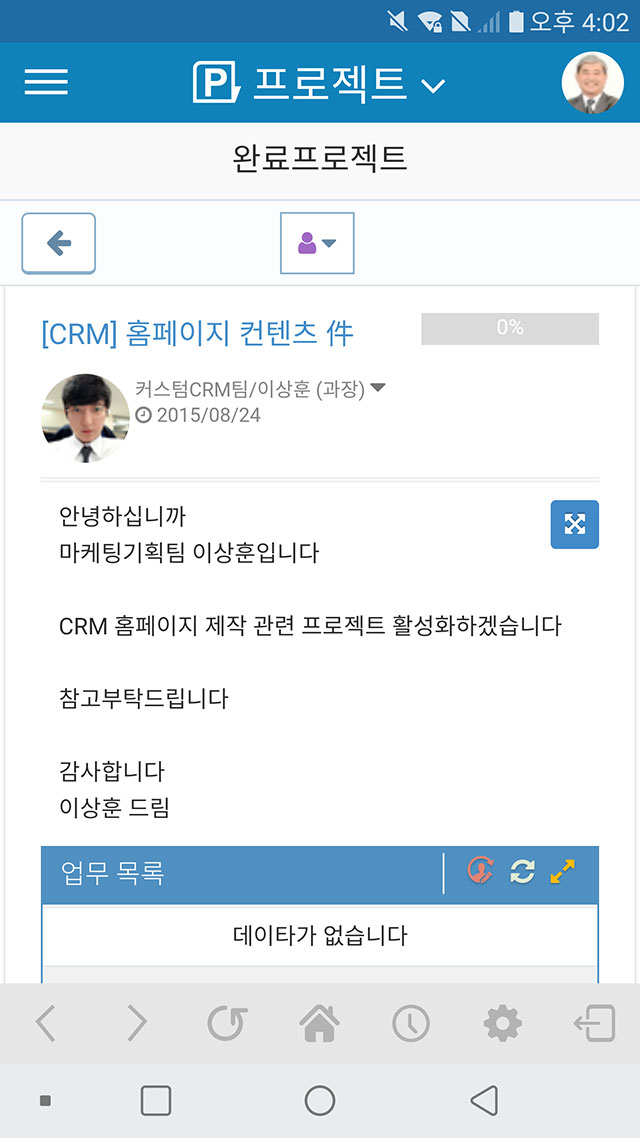Tap the system home circle button
Image resolution: width=640 pixels, height=1138 pixels.
click(320, 1100)
